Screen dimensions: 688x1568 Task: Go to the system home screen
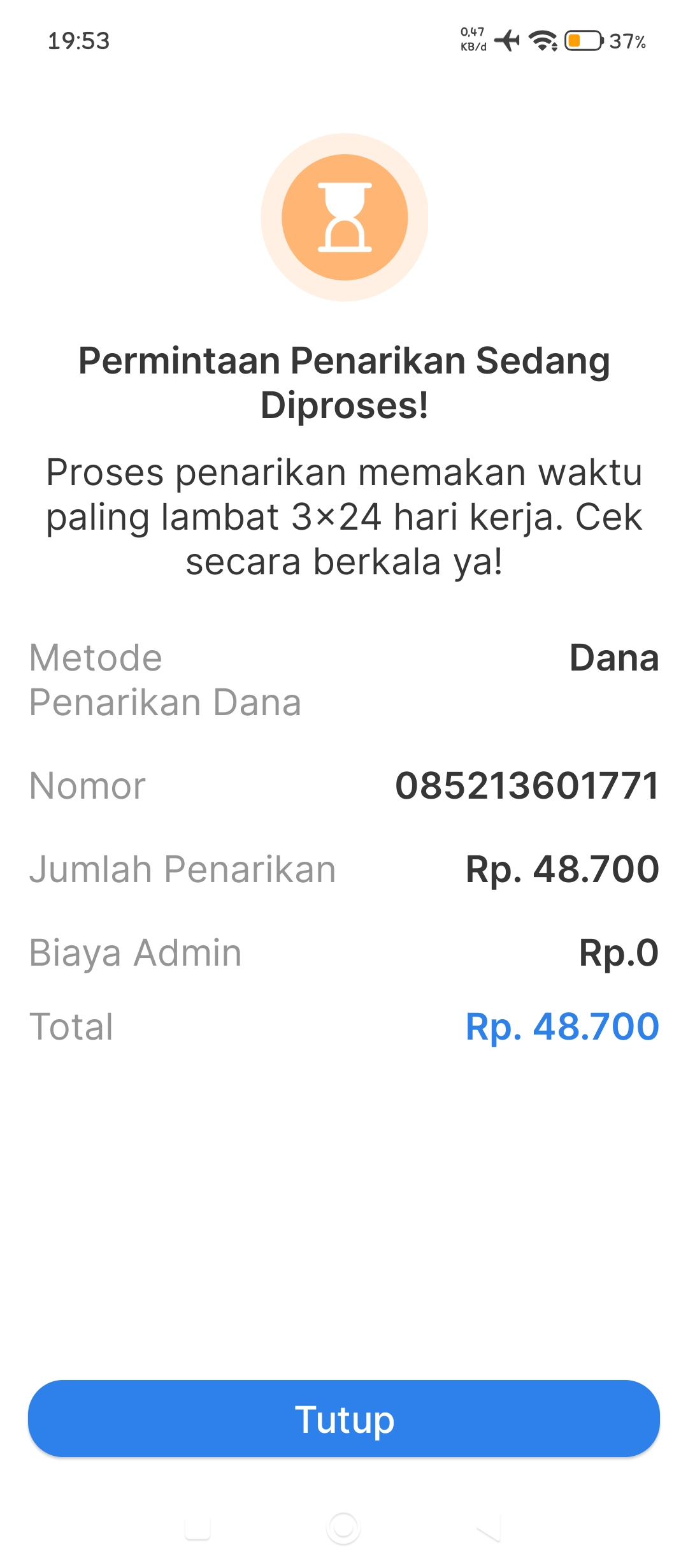(344, 1528)
